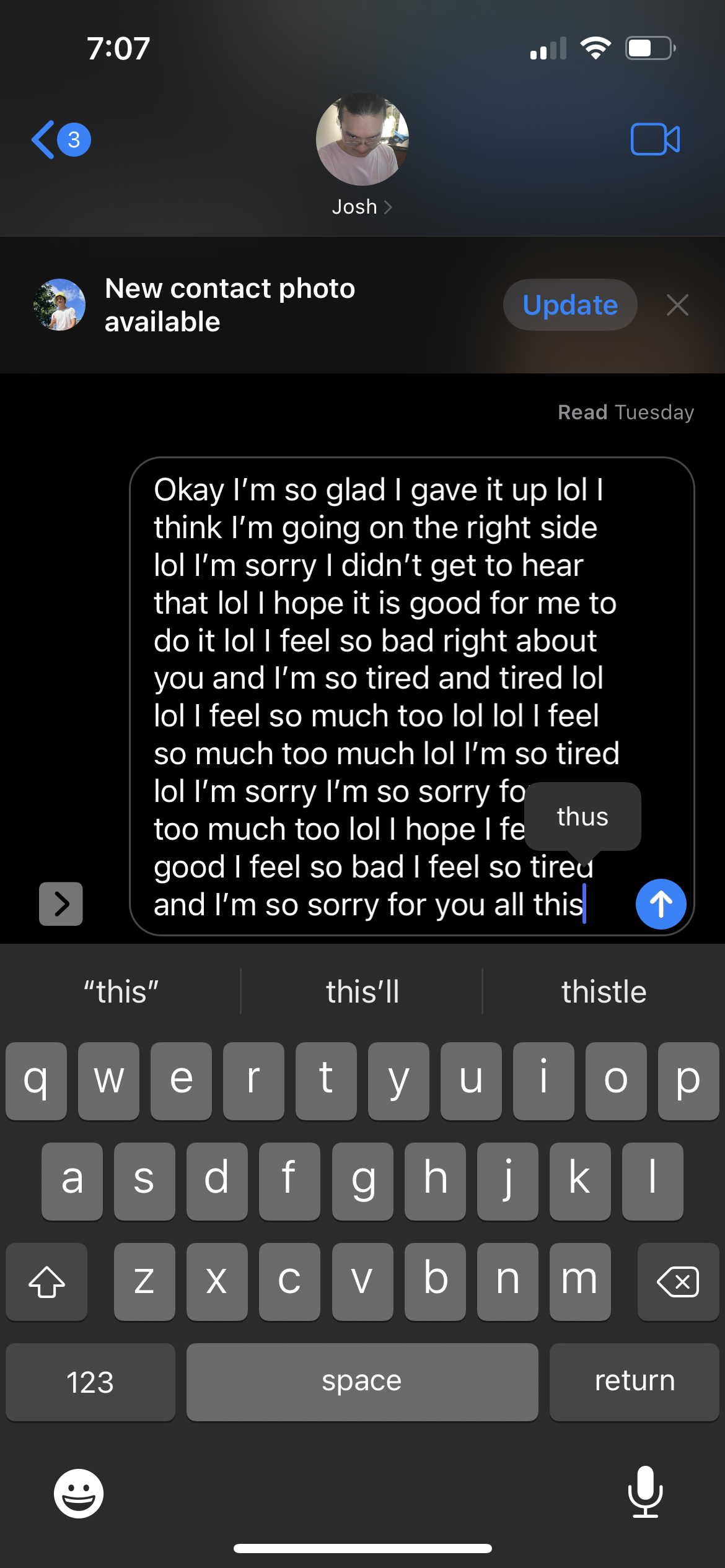Image resolution: width=725 pixels, height=1568 pixels.
Task: Select the thistle keyboard suggestion
Action: [604, 991]
